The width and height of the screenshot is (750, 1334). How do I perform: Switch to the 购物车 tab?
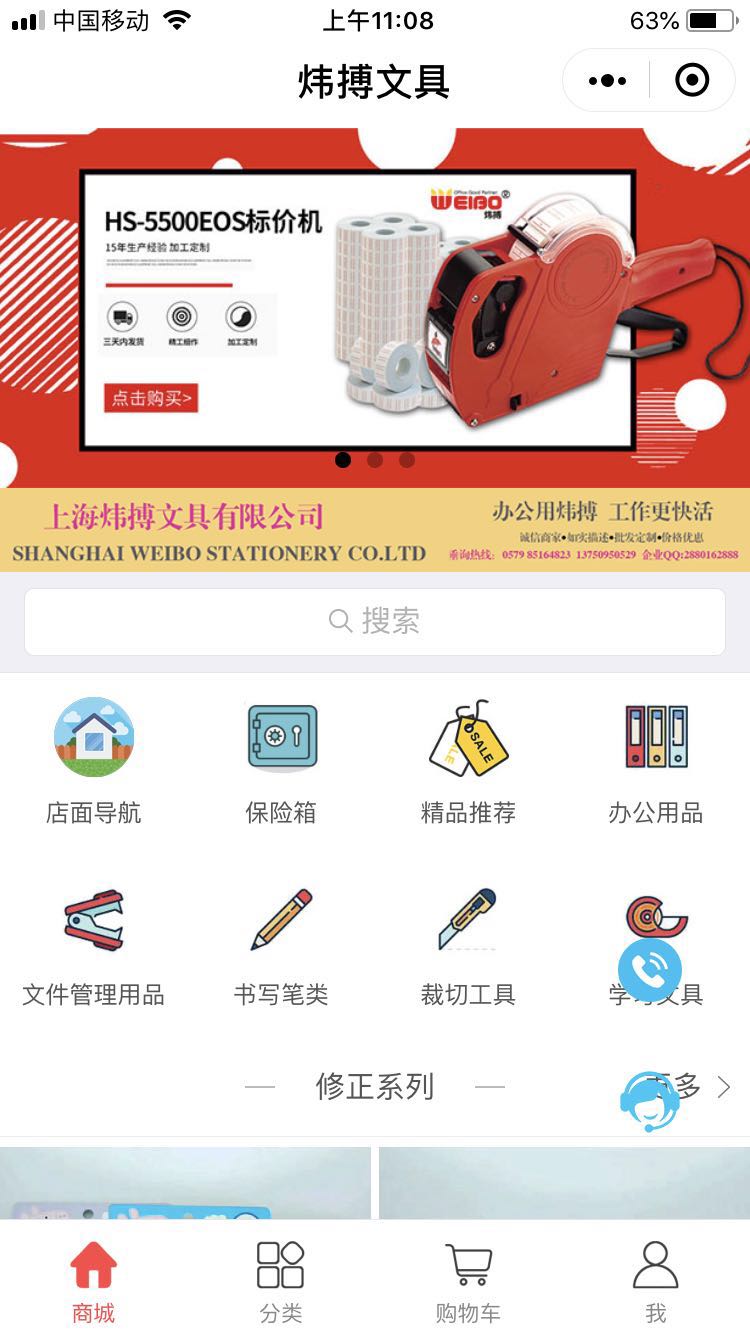pos(468,1280)
